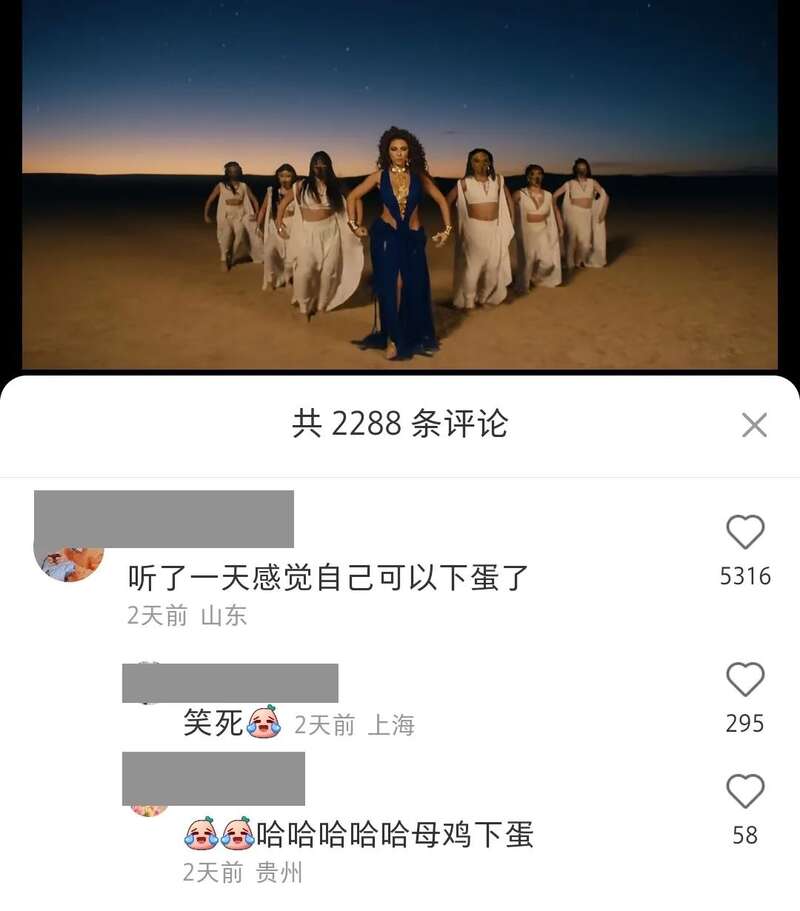Like the comment about 下蛋 from 山东
Screen dimensions: 800x911
coord(745,533)
